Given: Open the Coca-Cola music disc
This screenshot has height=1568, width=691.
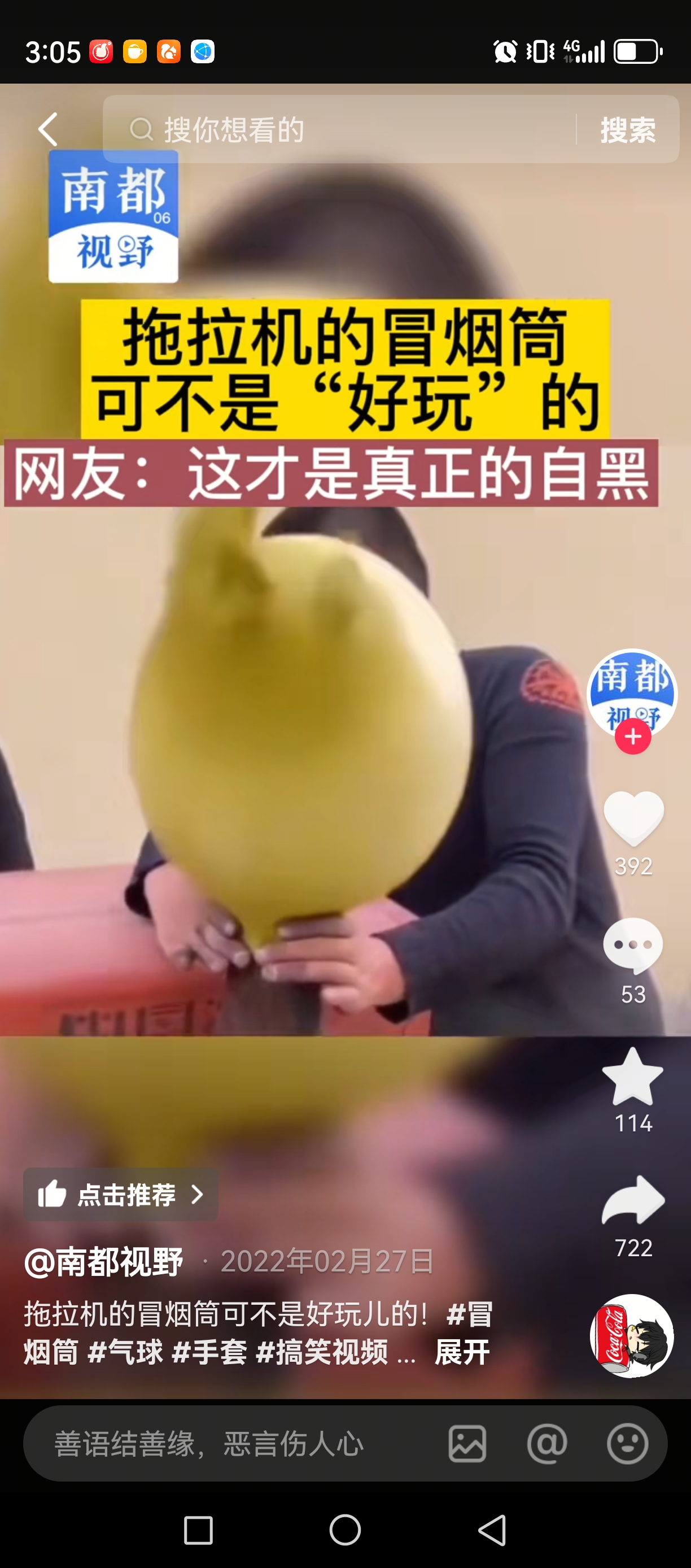Looking at the screenshot, I should coord(632,1336).
